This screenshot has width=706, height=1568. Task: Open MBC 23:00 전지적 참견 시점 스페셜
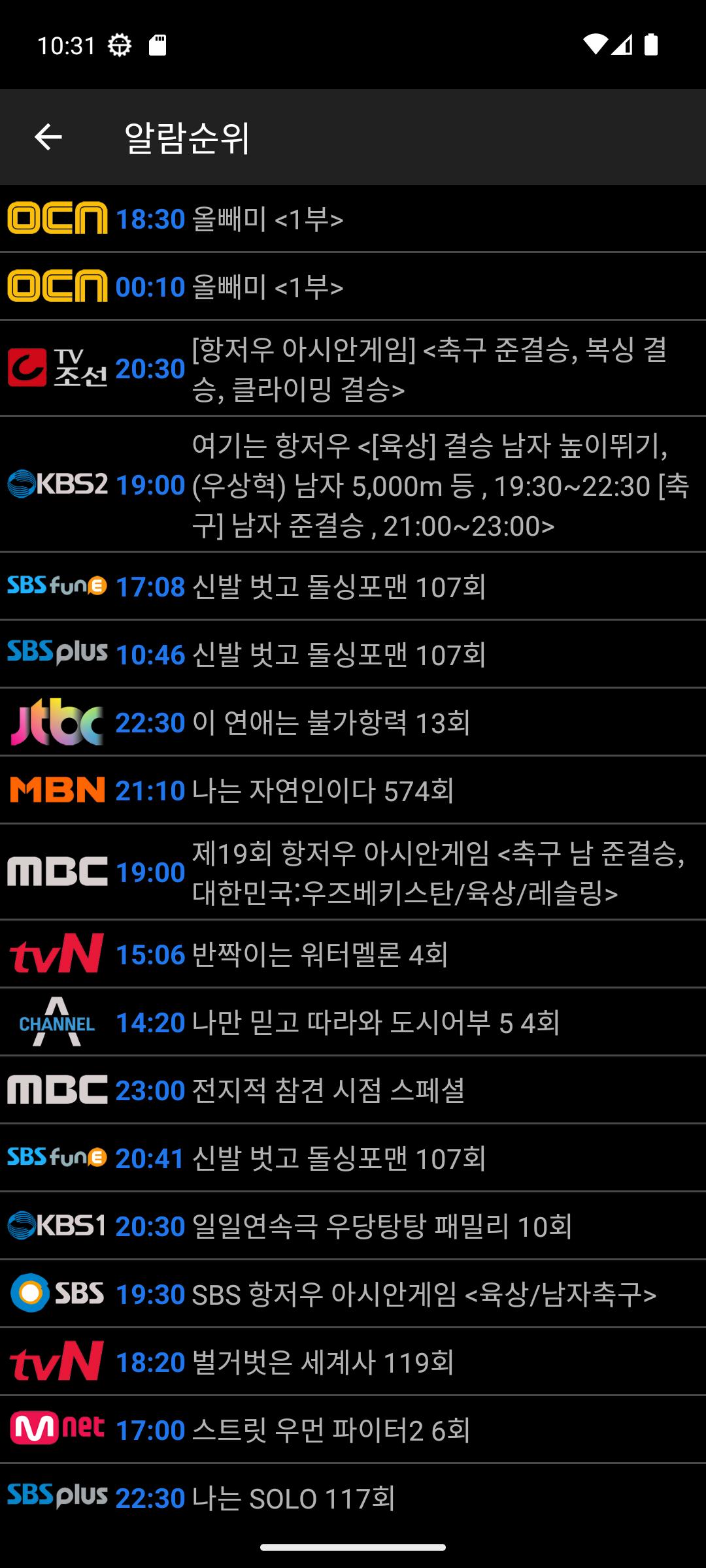[x=353, y=1090]
